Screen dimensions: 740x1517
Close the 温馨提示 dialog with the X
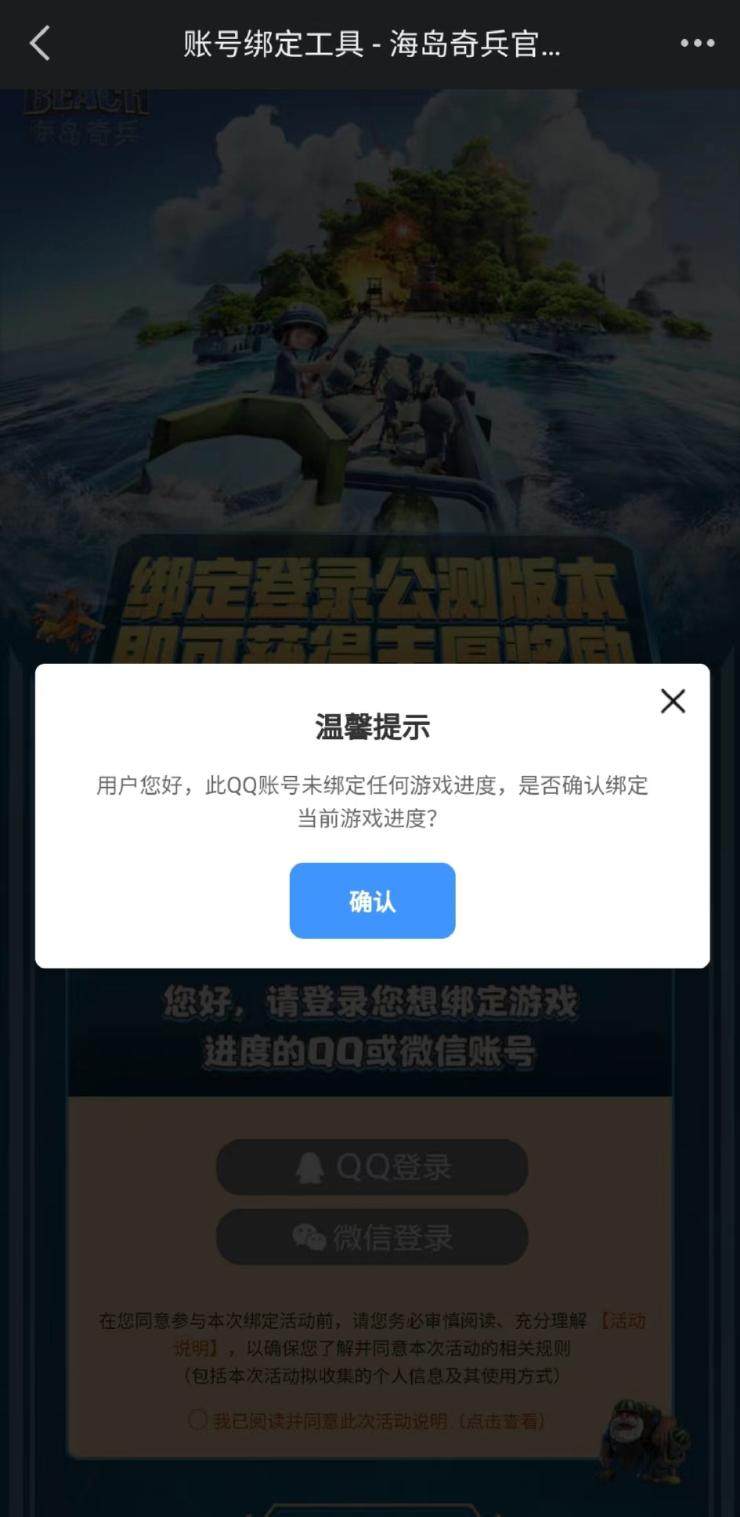click(674, 701)
